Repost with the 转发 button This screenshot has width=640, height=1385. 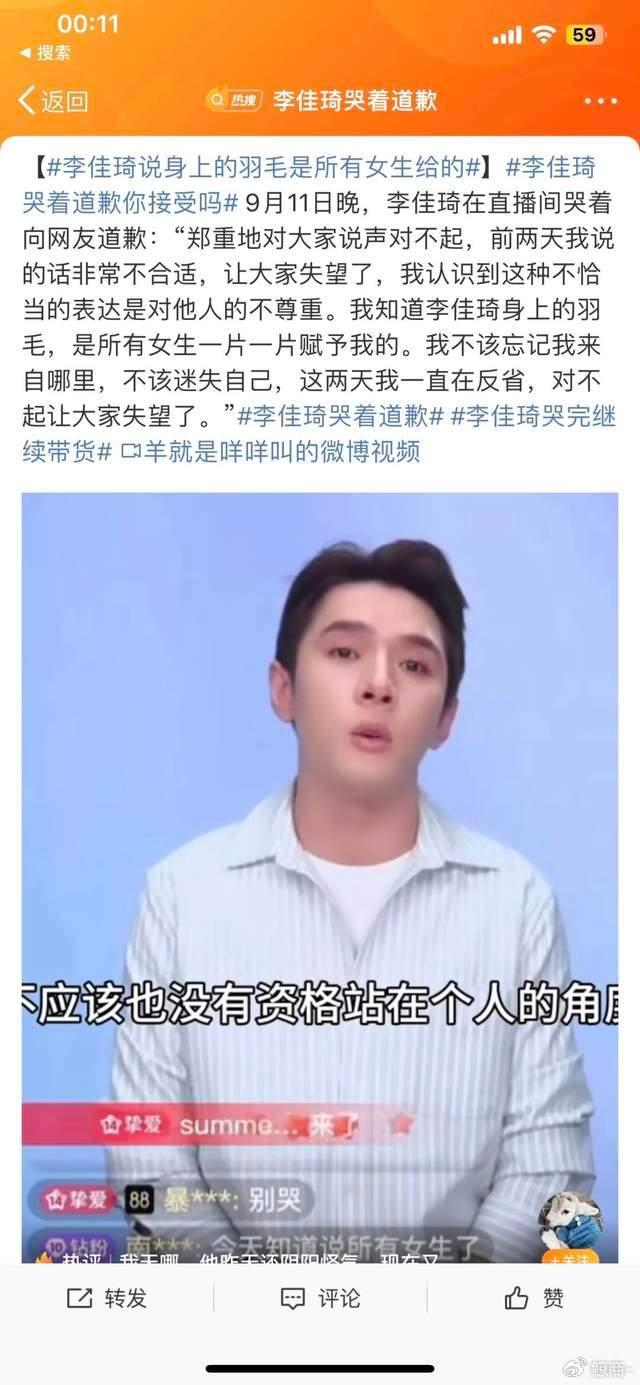pos(107,1298)
